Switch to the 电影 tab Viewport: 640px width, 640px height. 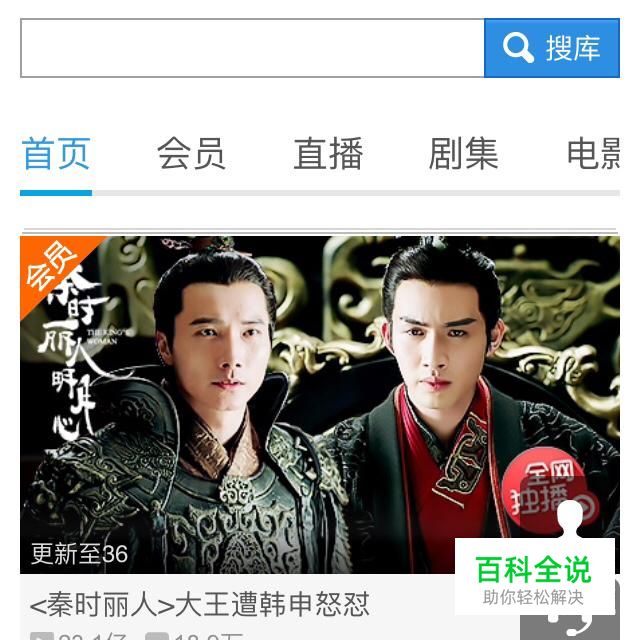pyautogui.click(x=594, y=154)
